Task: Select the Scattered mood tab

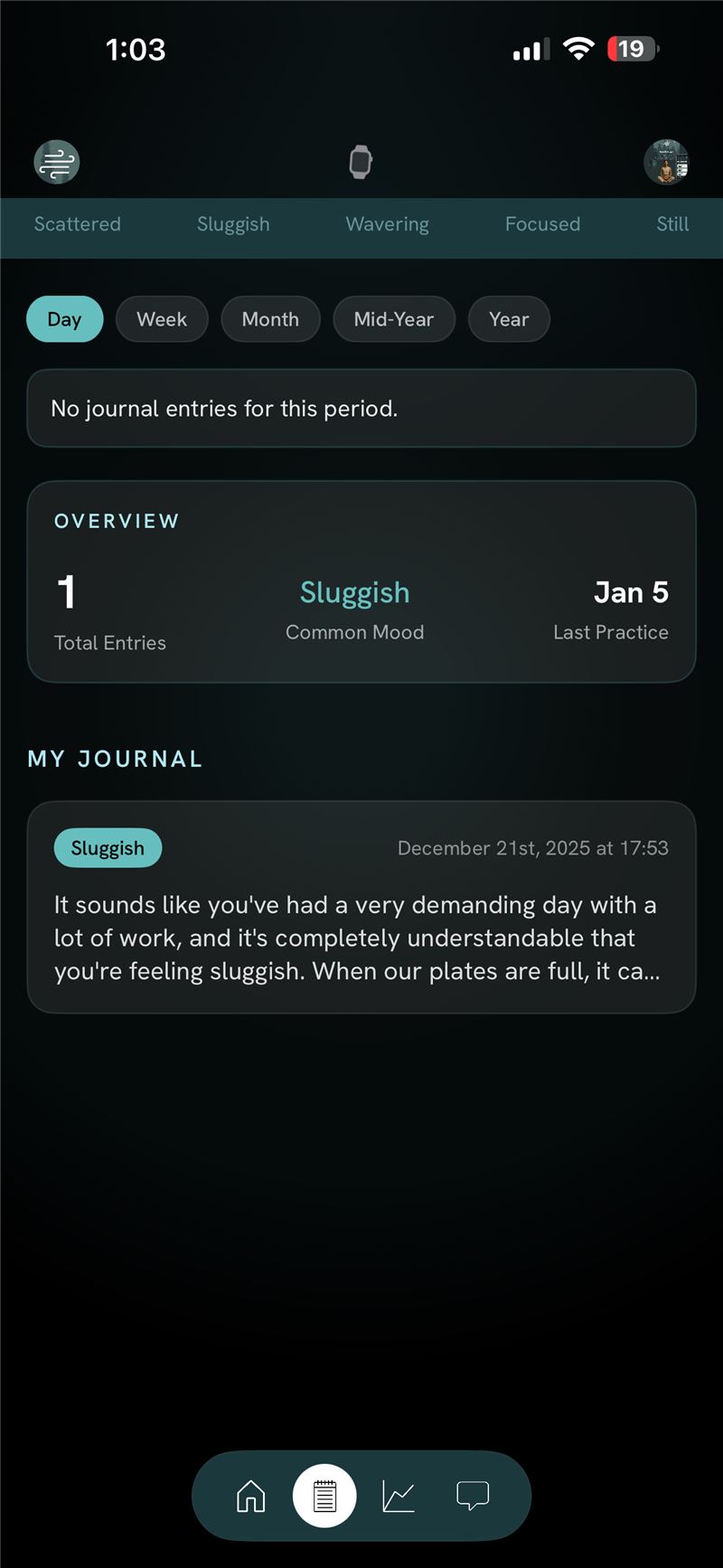Action: click(x=78, y=224)
